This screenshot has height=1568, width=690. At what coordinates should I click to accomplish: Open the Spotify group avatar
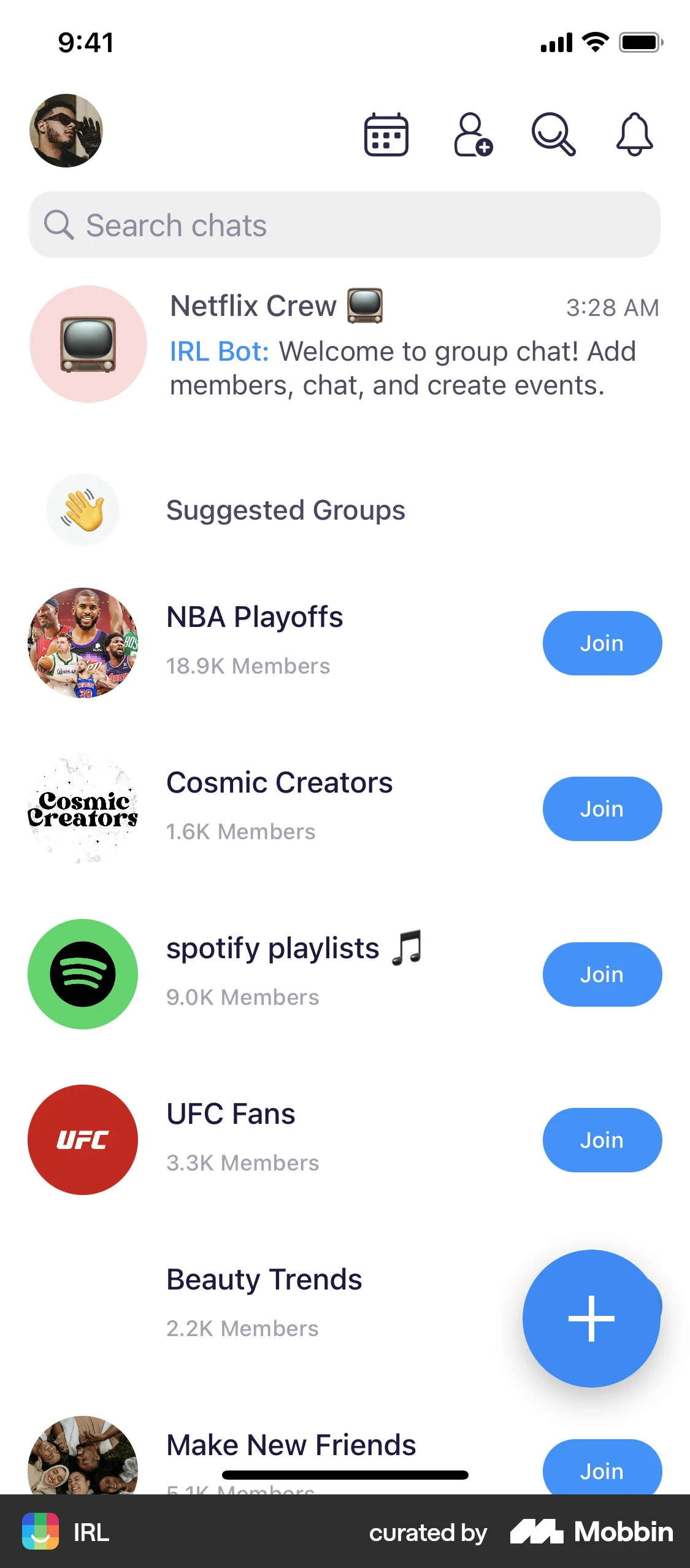pyautogui.click(x=83, y=974)
